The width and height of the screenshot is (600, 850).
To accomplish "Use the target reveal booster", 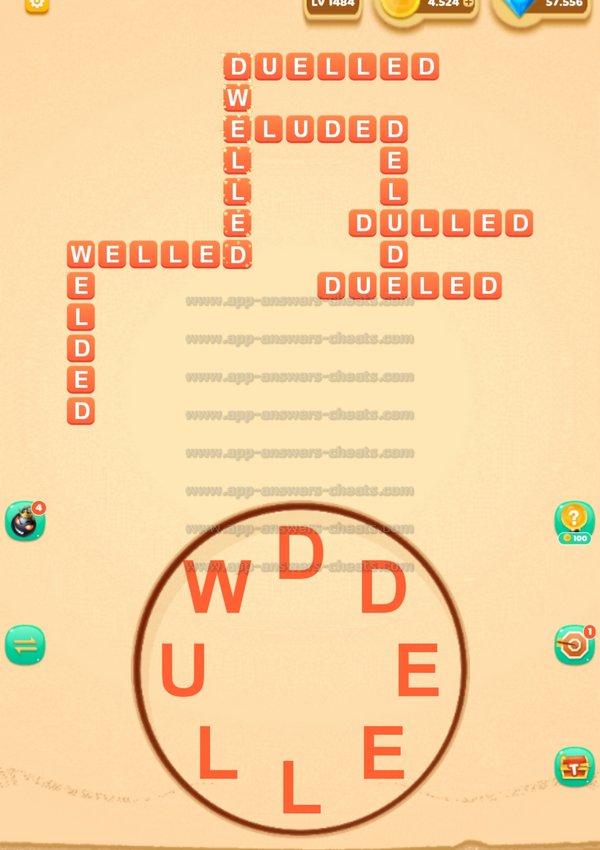I will [574, 645].
